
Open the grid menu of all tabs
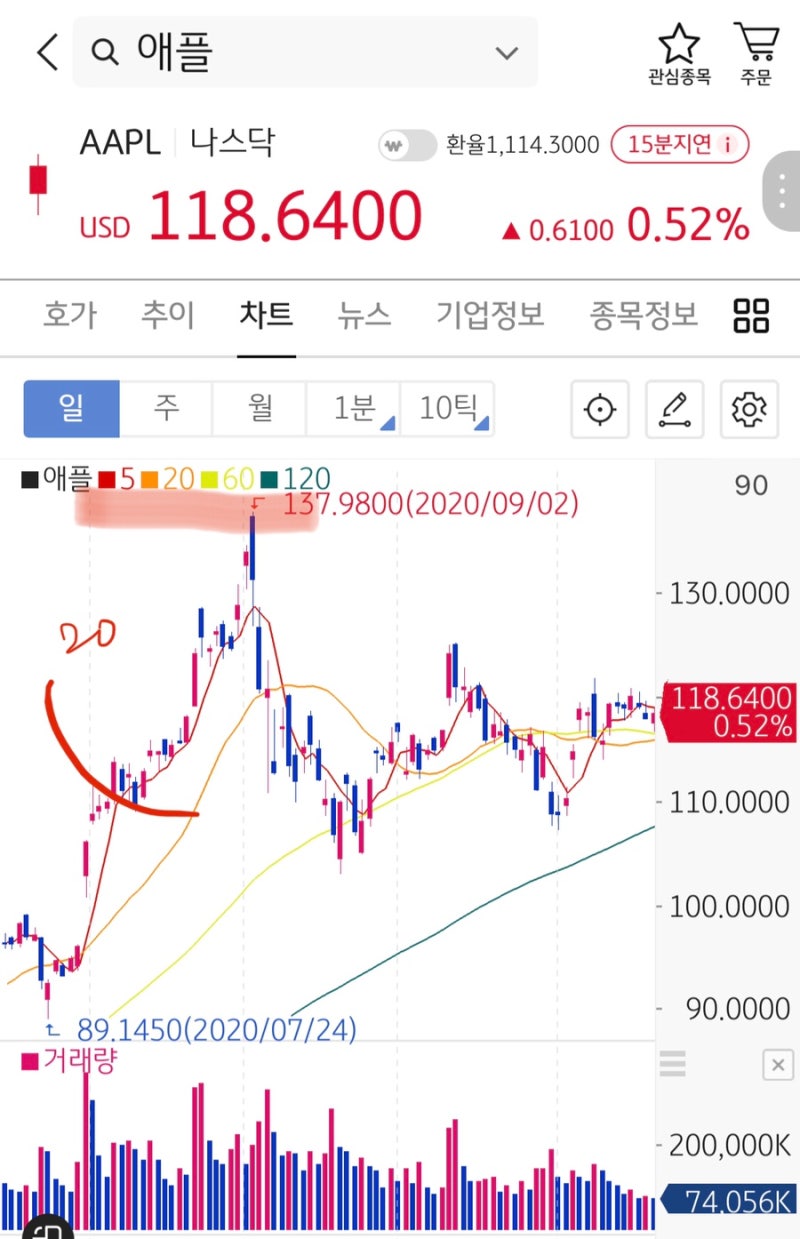[751, 316]
